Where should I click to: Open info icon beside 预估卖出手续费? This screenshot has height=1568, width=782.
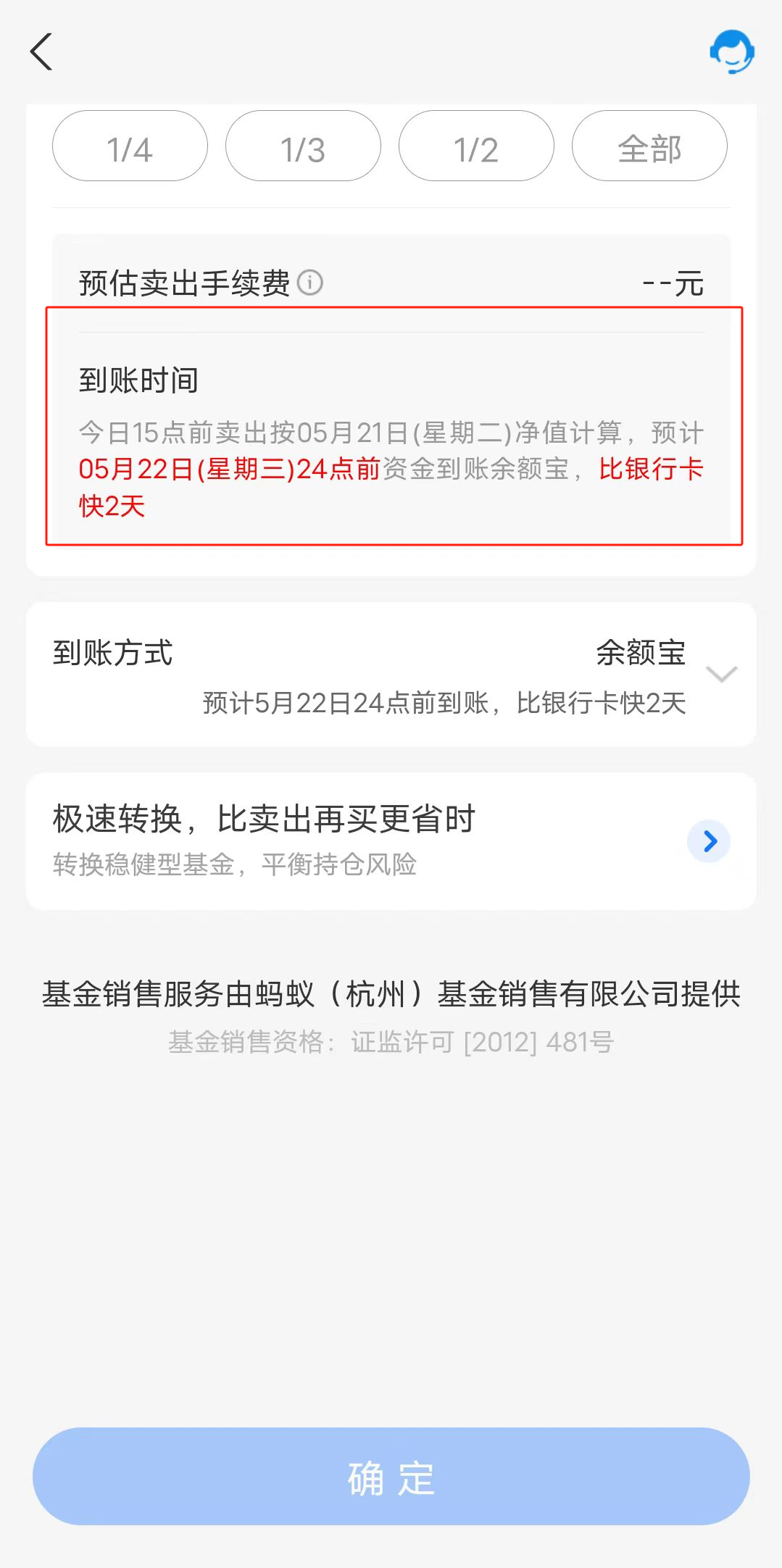click(x=310, y=282)
